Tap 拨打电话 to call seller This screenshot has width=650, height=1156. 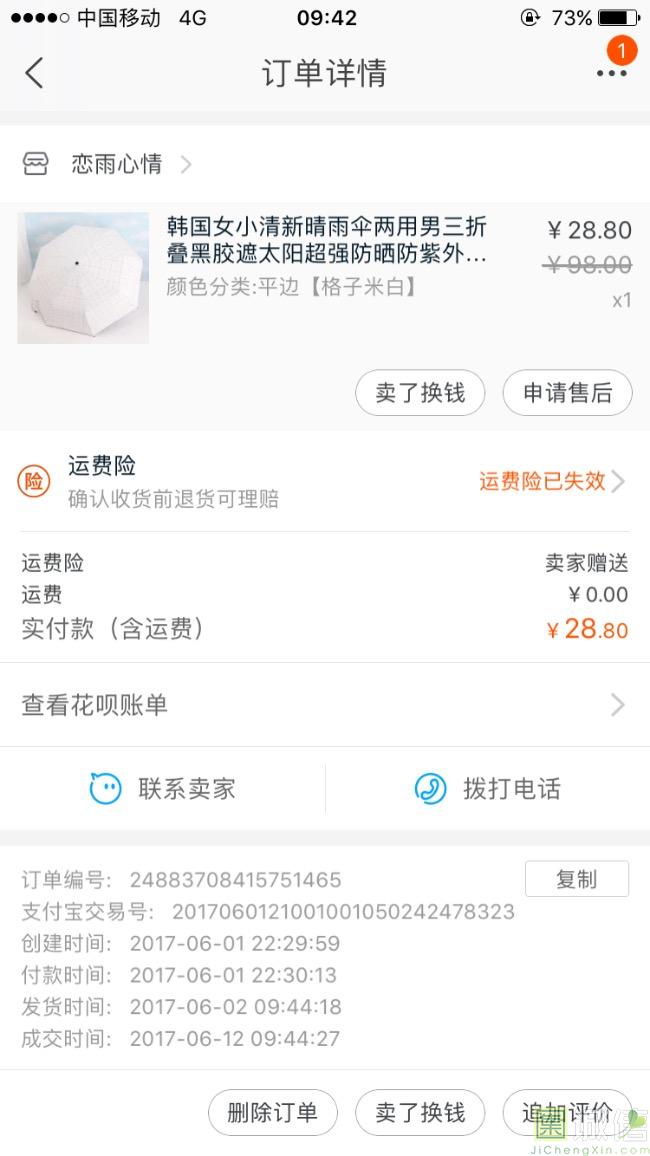[487, 789]
